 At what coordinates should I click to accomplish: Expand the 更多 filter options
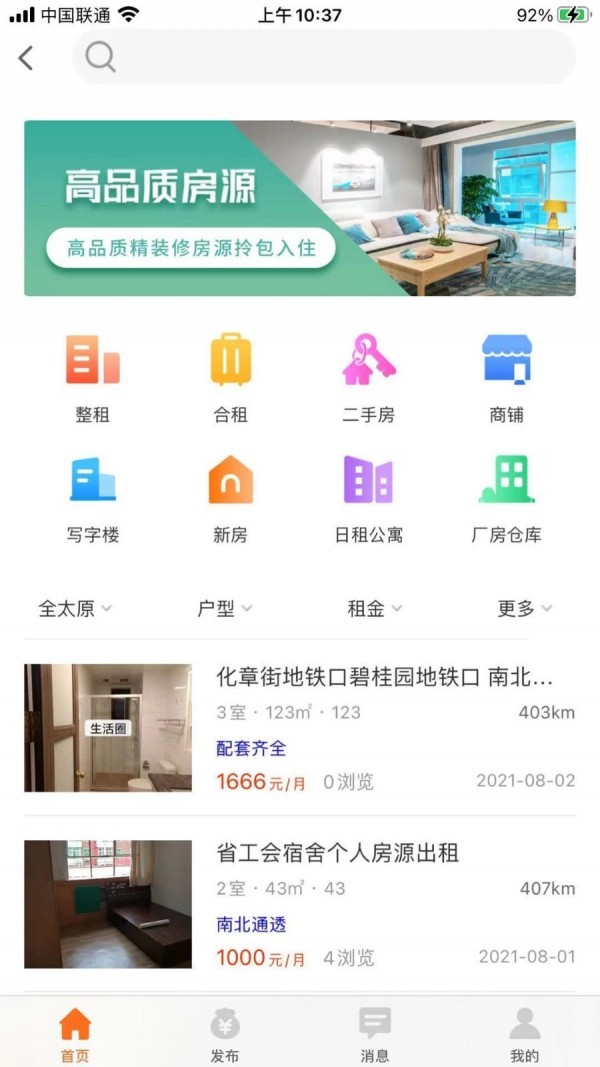(524, 608)
